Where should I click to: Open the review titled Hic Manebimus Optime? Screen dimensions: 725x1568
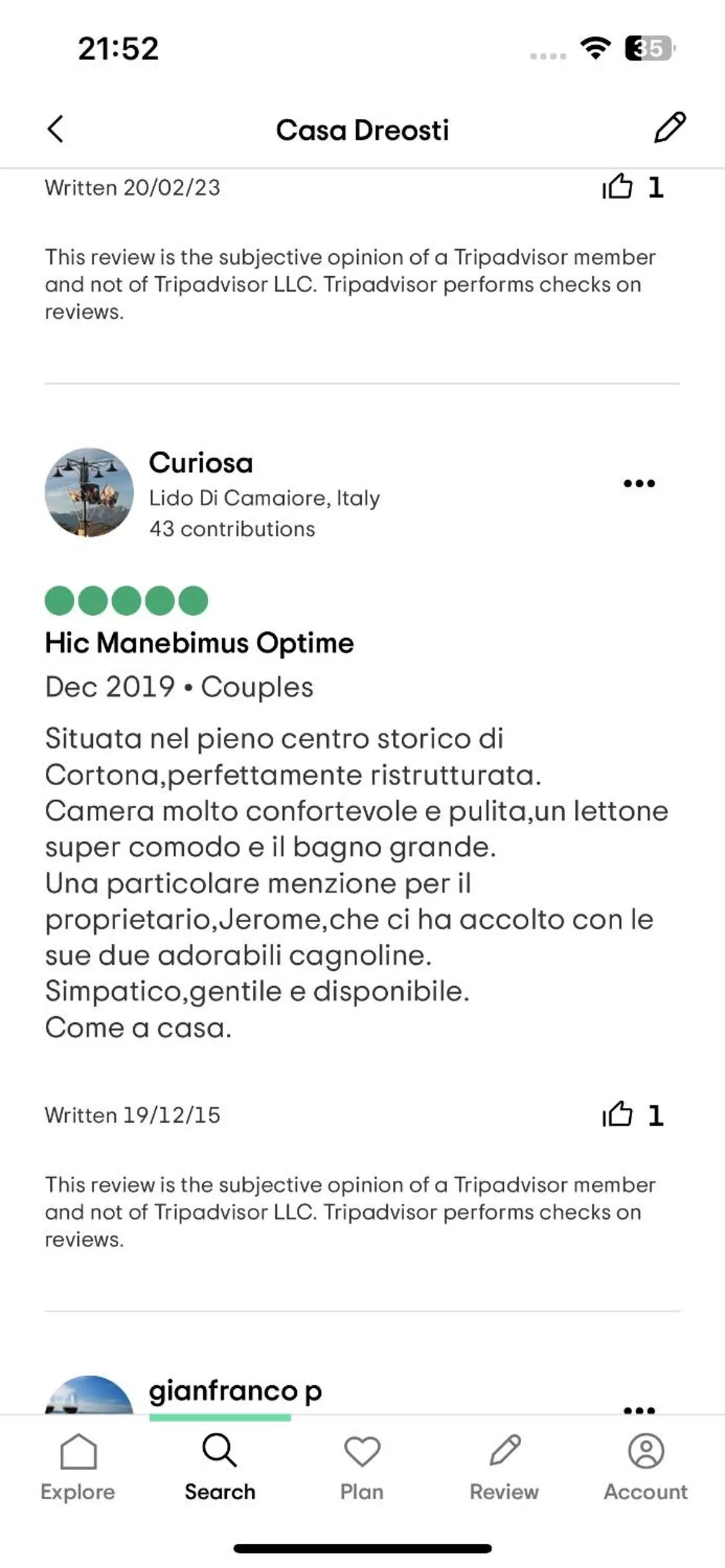coord(199,643)
